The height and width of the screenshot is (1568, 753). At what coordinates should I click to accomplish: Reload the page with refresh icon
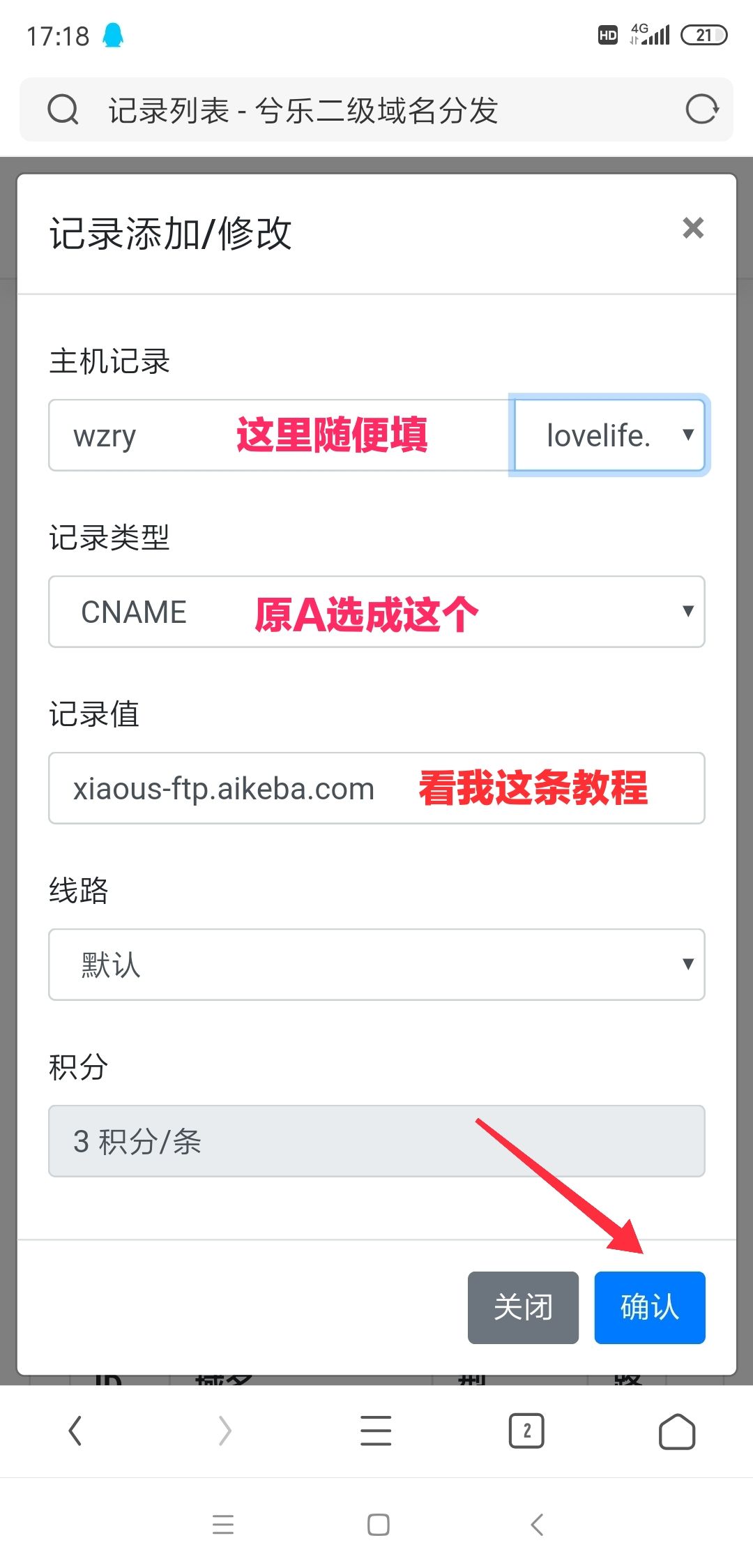click(701, 110)
